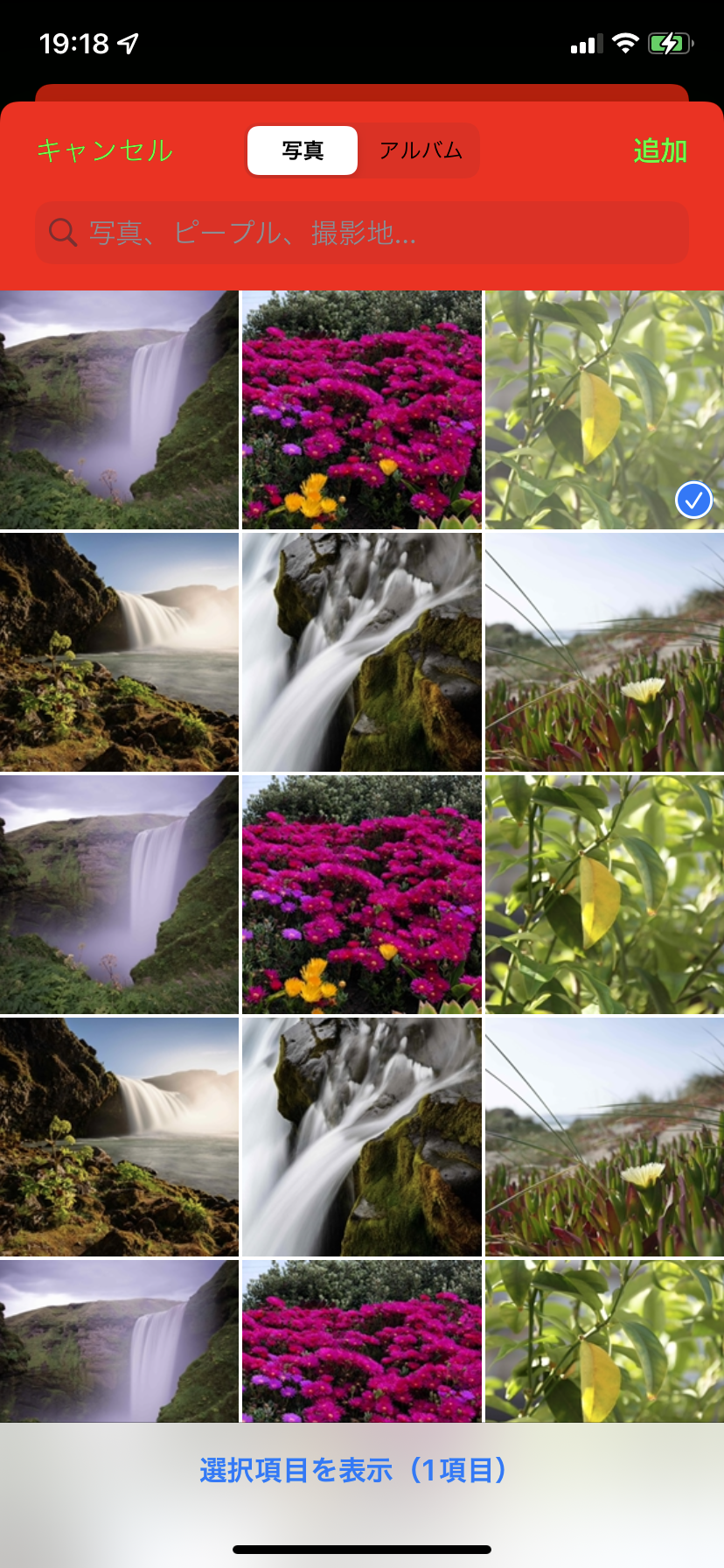Choose the first white dune flower photo
Image resolution: width=724 pixels, height=1568 pixels.
(x=604, y=652)
